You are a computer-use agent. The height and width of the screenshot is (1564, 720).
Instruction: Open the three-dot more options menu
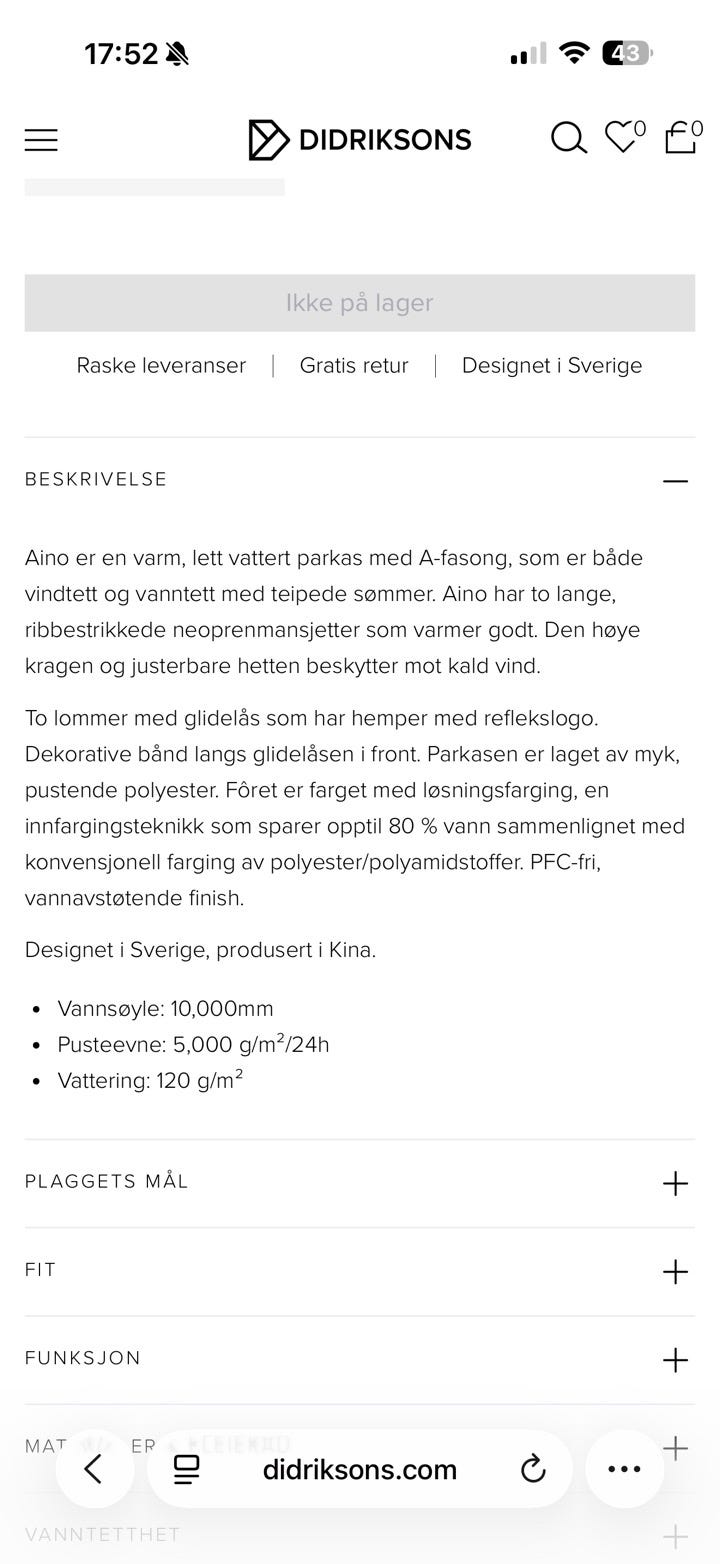point(624,1469)
